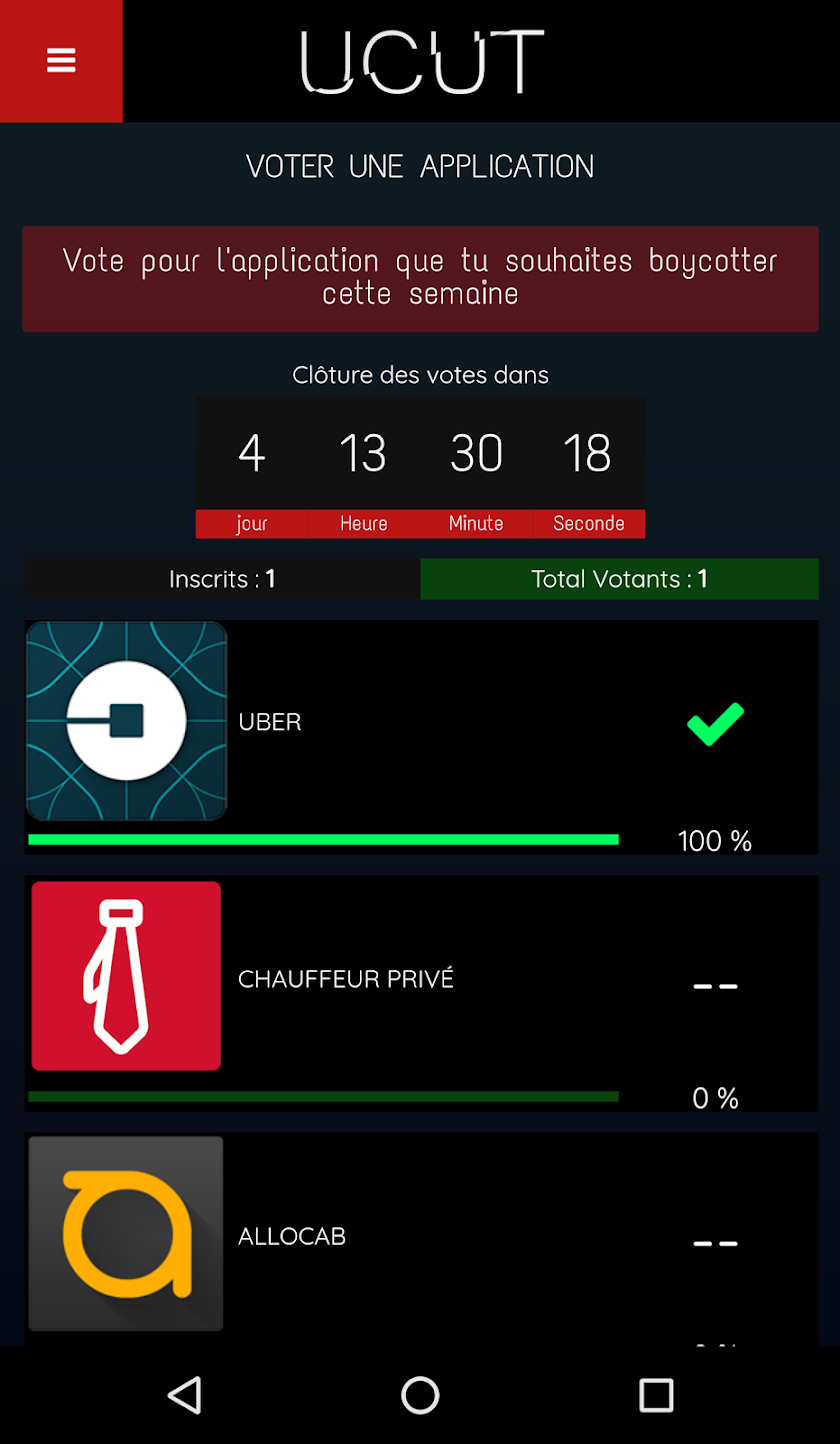Choose Allocab as the app to boycott

(420, 1238)
